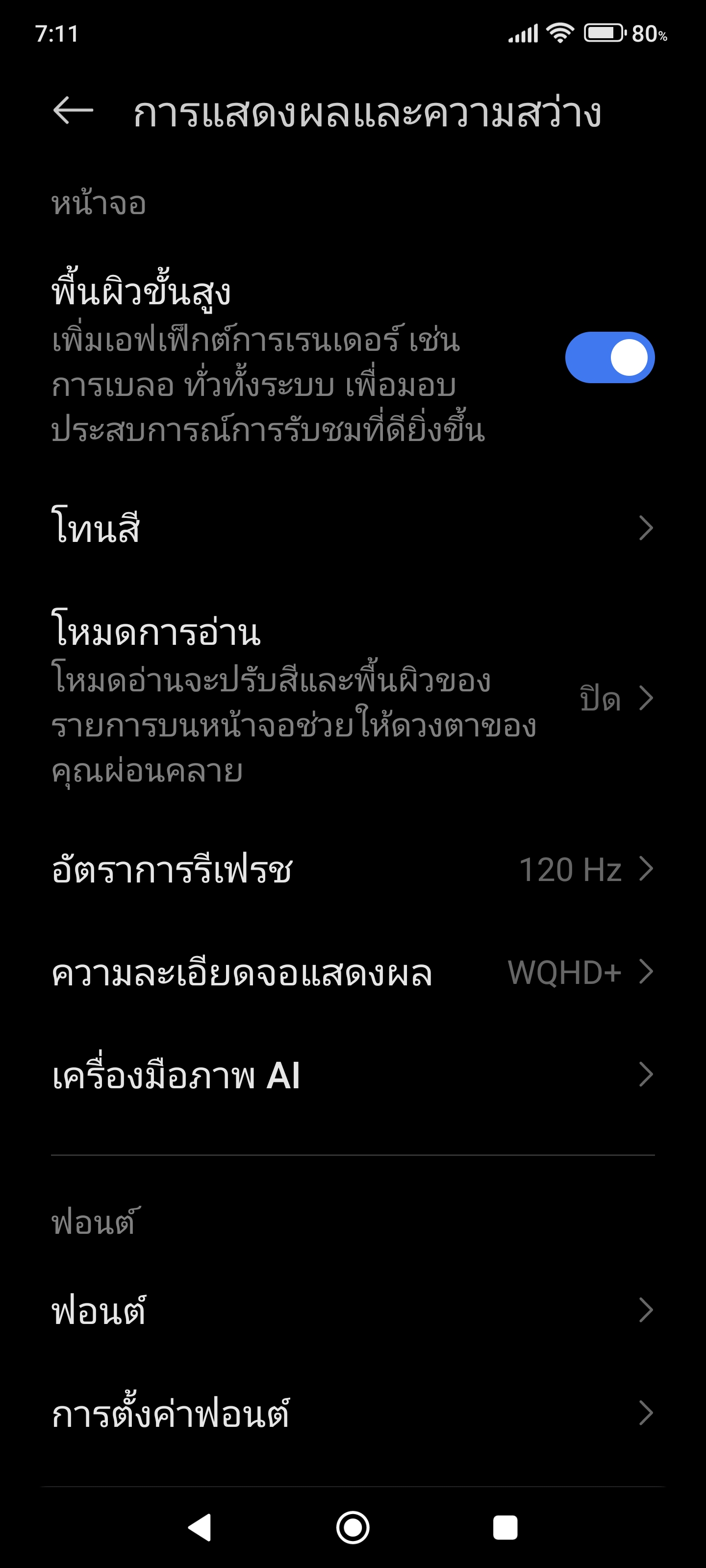Open อัตราการรีเฟรช 120 Hz option

click(353, 869)
